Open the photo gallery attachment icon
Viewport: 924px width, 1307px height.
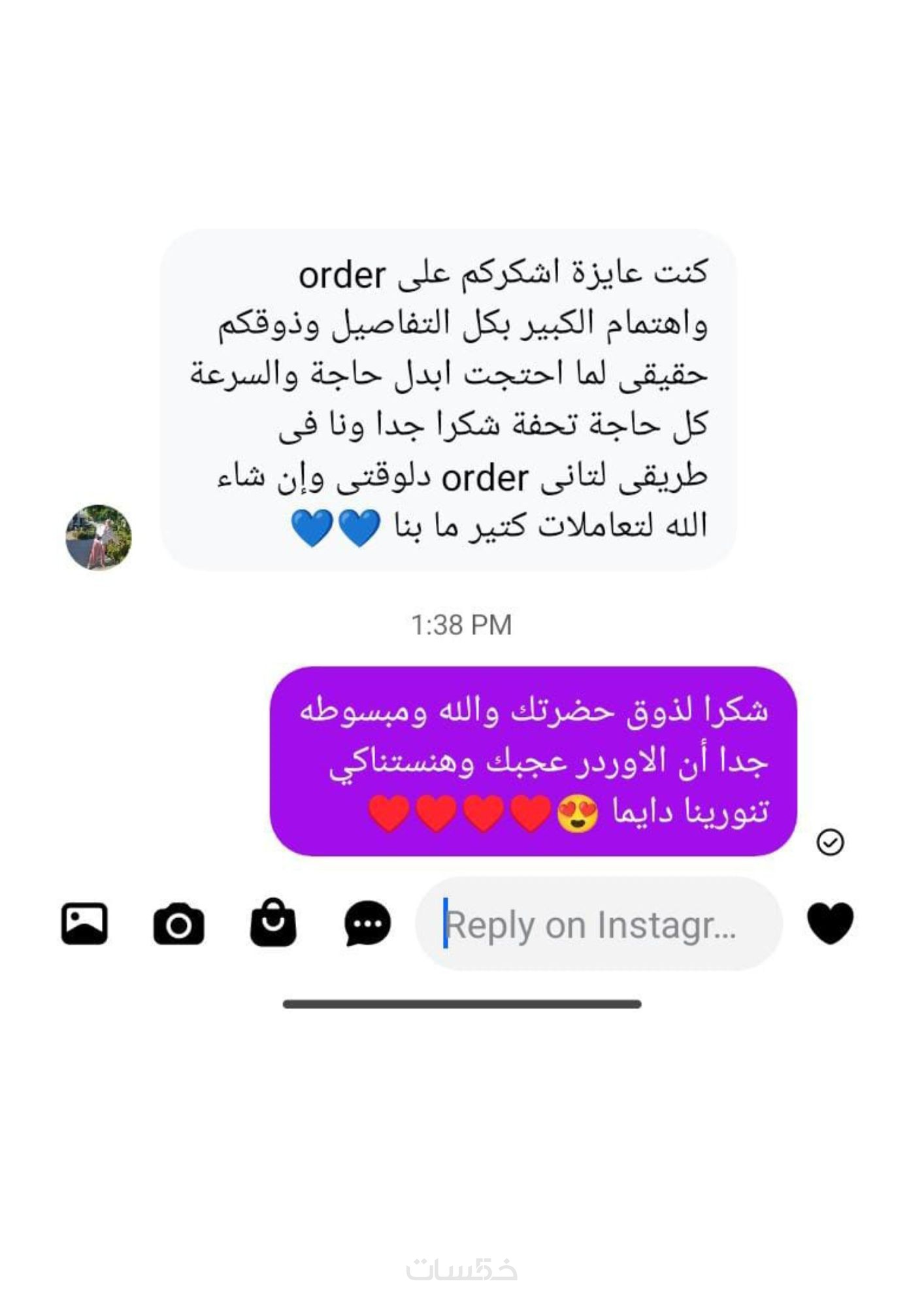[84, 923]
